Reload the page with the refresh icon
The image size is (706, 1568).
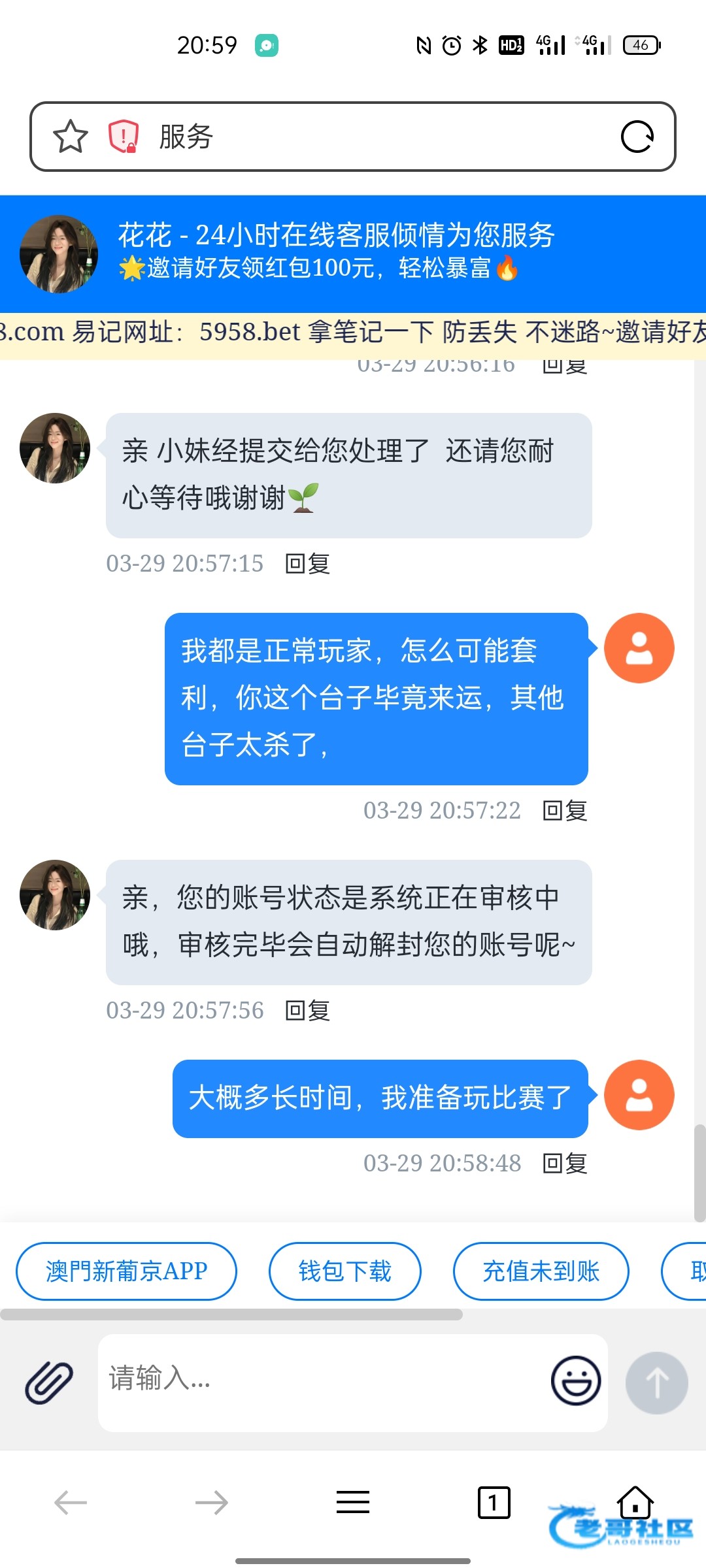click(x=637, y=137)
